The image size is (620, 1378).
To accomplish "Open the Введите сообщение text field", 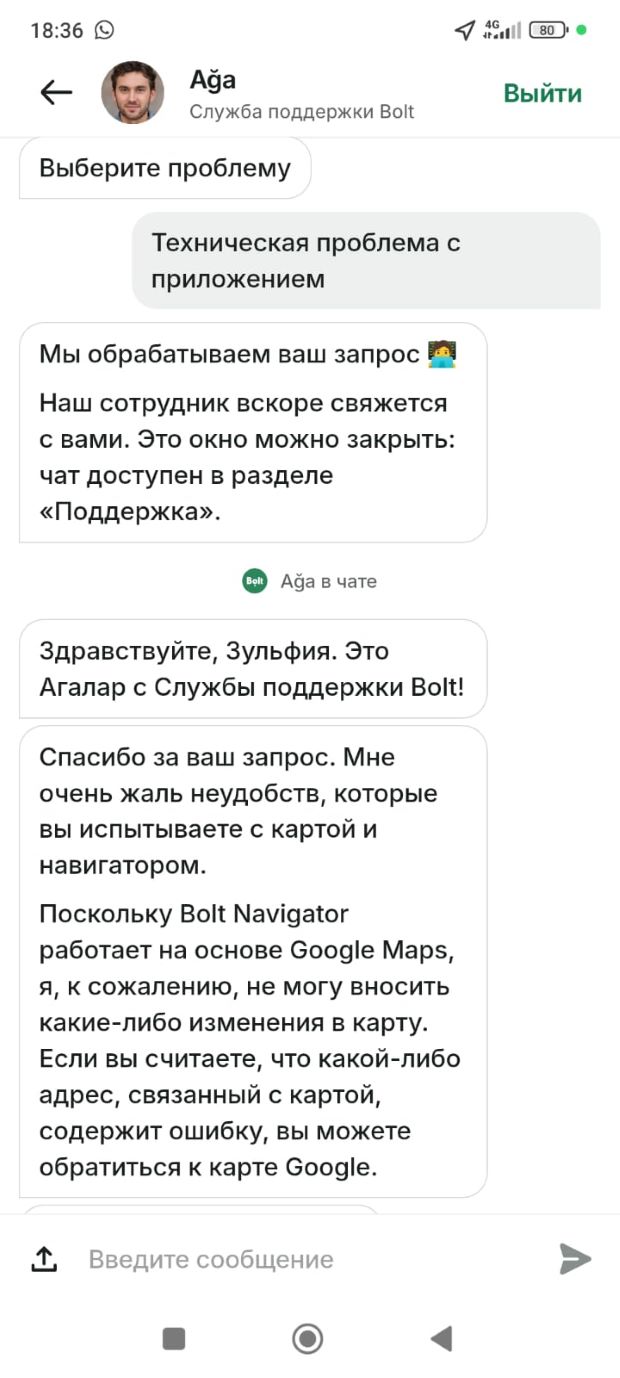I will pyautogui.click(x=300, y=1259).
